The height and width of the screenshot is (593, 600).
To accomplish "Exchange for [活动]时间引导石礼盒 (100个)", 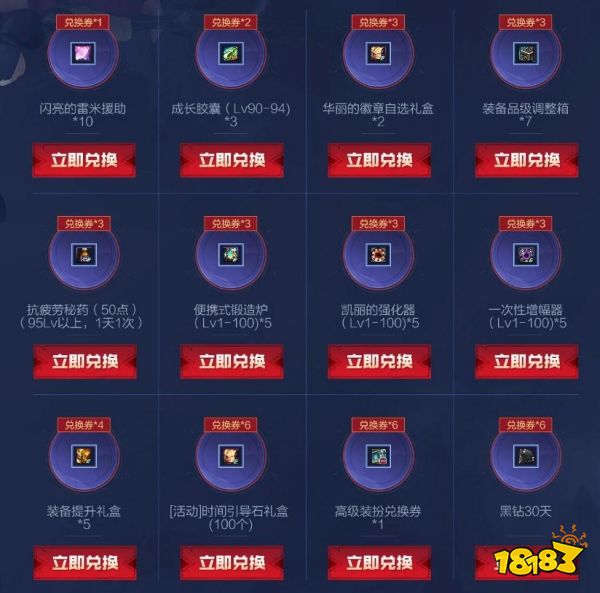I will coord(231,563).
